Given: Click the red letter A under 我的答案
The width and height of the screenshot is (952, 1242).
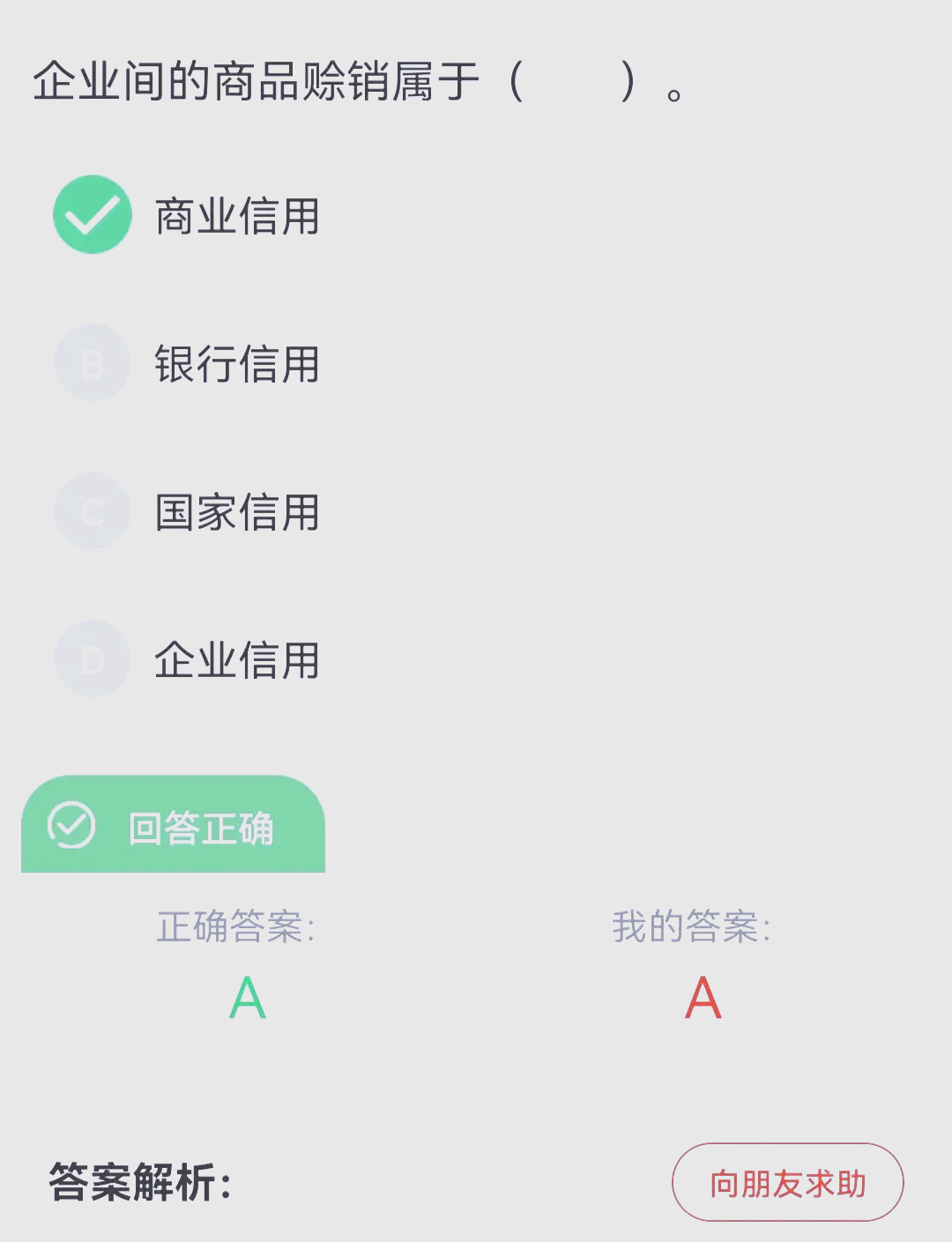Looking at the screenshot, I should (x=701, y=999).
